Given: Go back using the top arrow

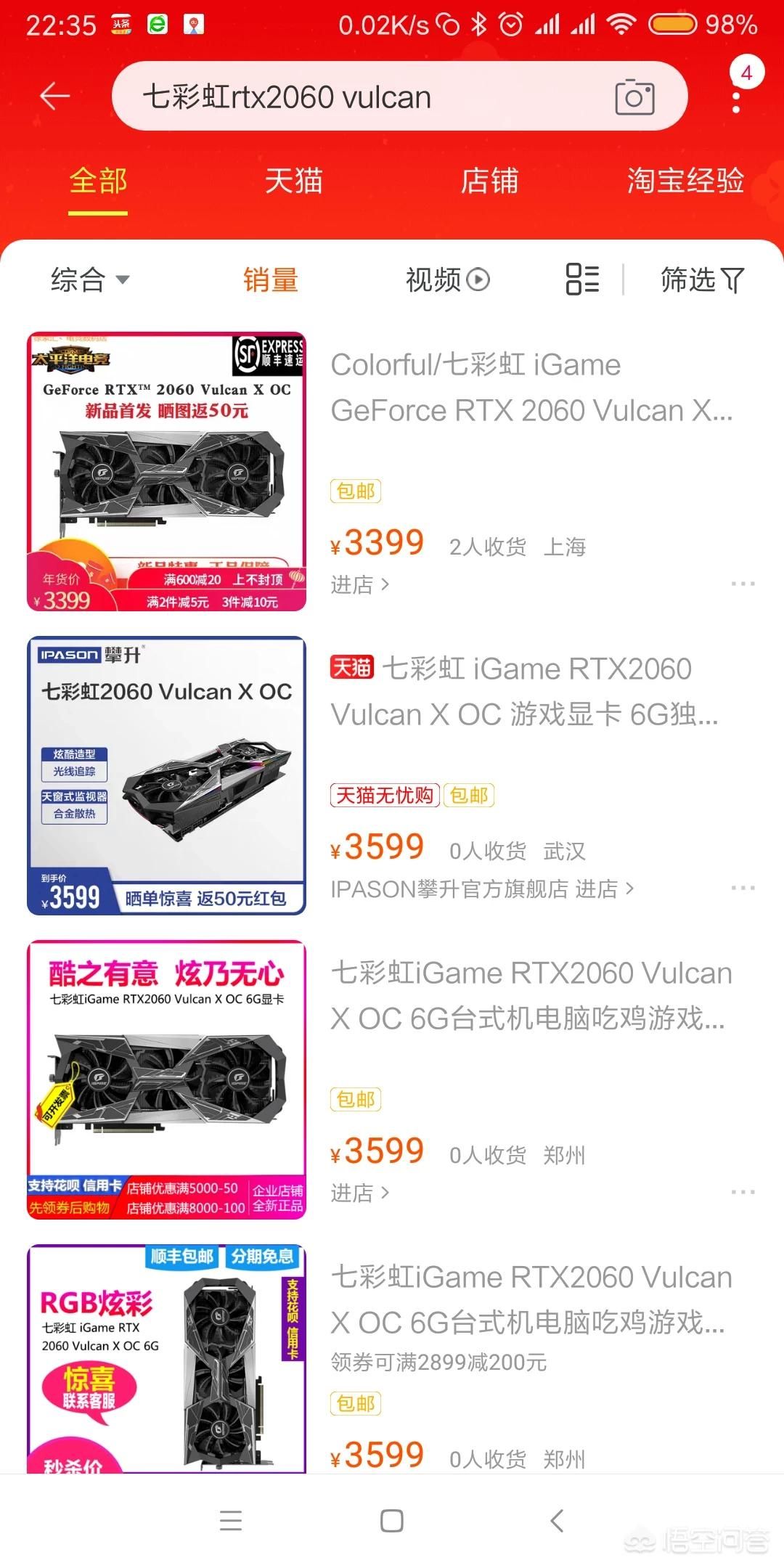Looking at the screenshot, I should pos(54,96).
